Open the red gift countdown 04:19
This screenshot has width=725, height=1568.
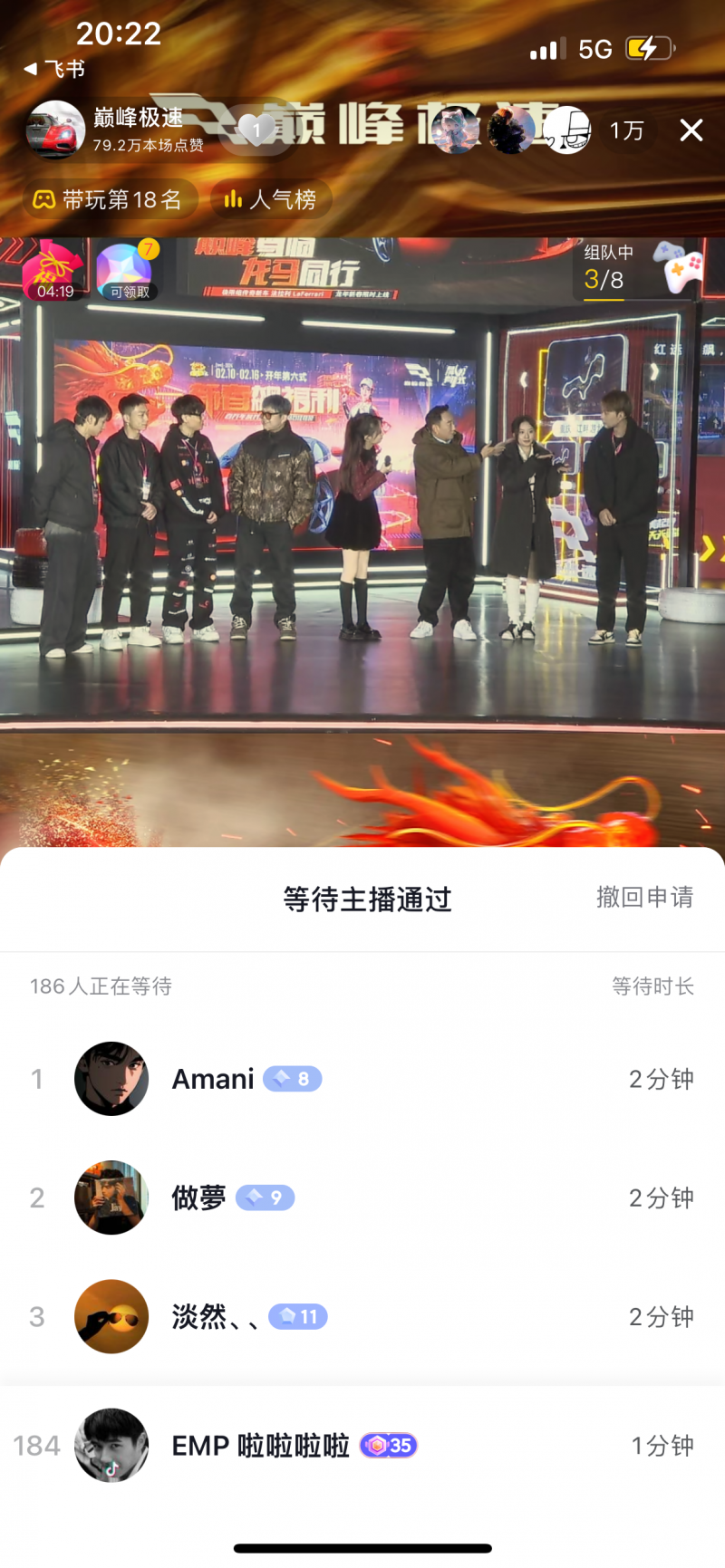tap(54, 271)
